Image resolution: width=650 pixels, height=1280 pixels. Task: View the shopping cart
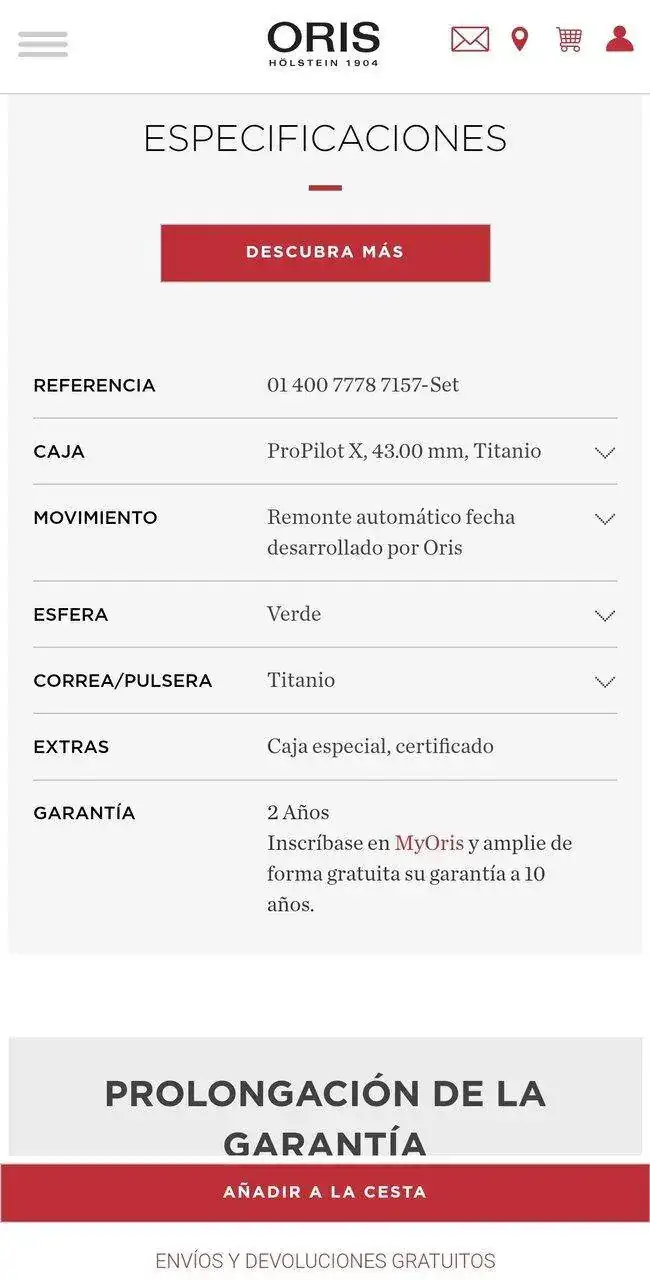click(569, 40)
